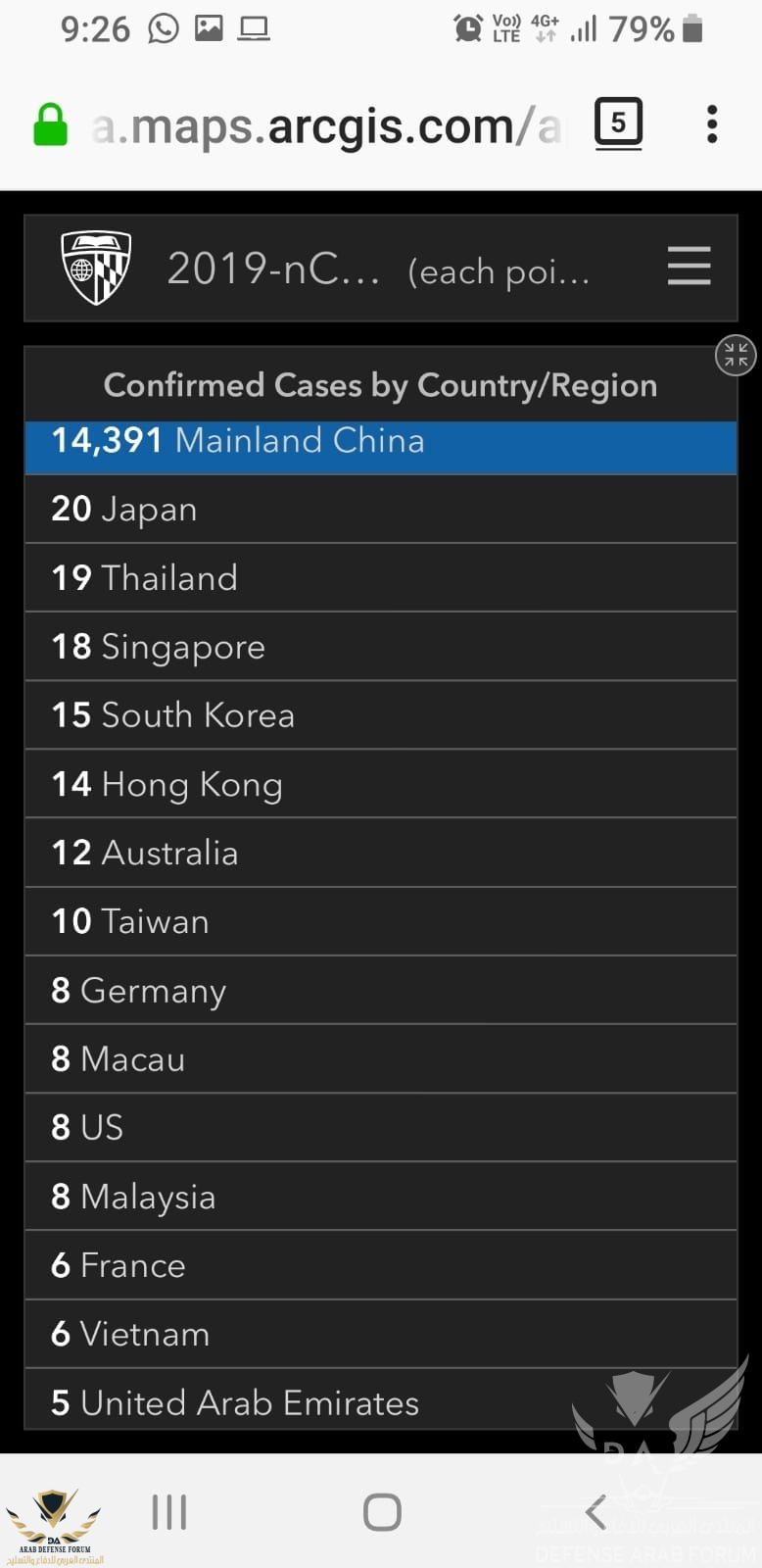
Task: Select the South Korea row
Action: coord(380,715)
